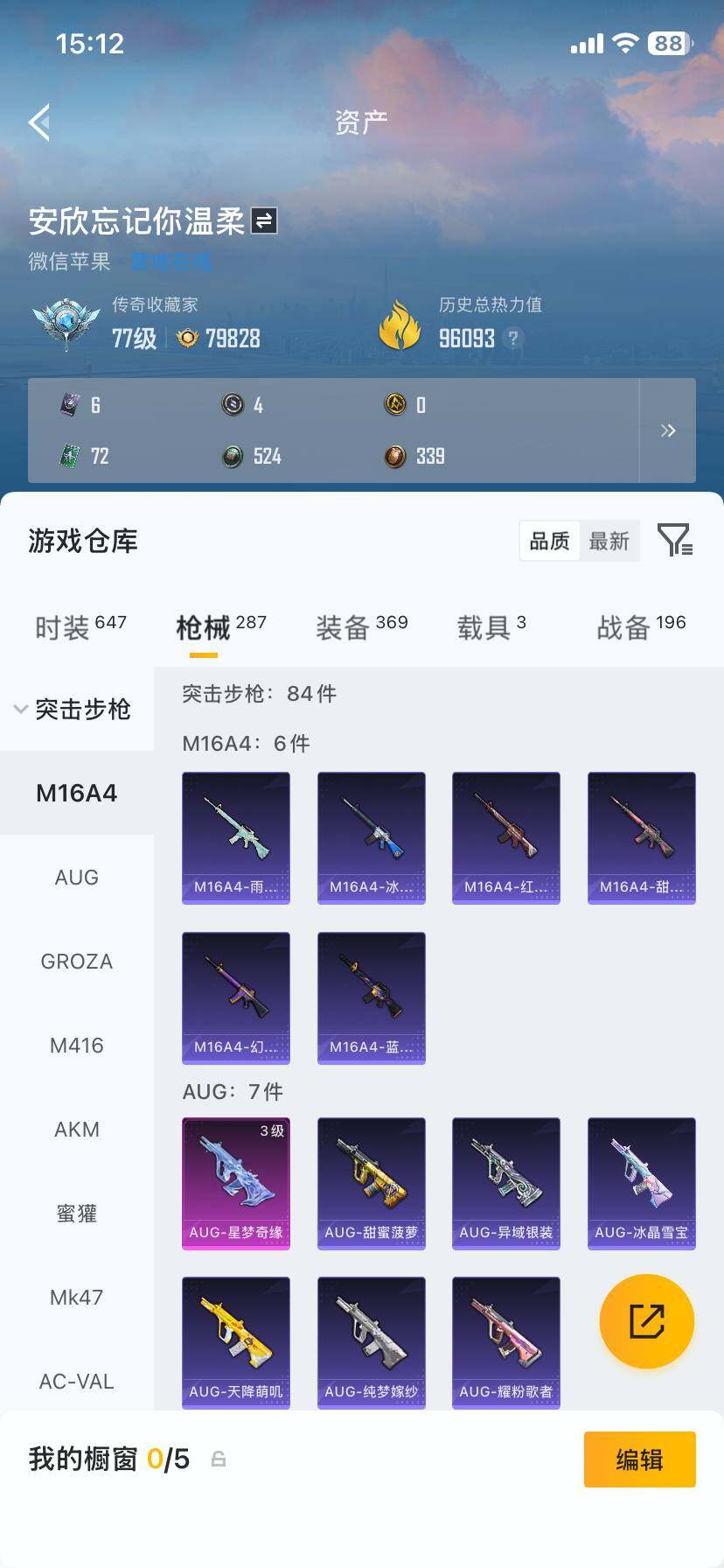This screenshot has height=1568, width=724.
Task: Switch sorting to 品质
Action: click(x=548, y=541)
